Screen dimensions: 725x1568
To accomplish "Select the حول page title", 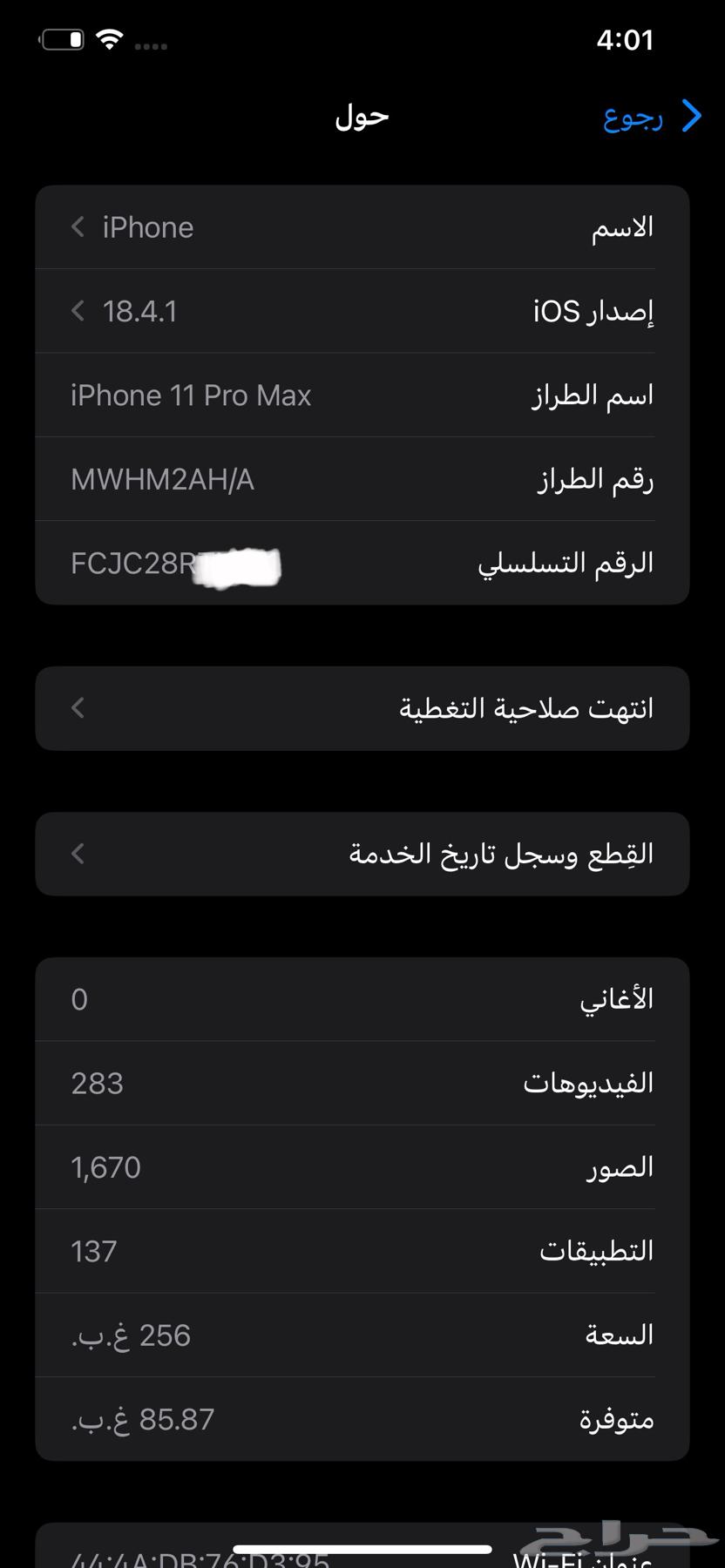I will 362,116.
